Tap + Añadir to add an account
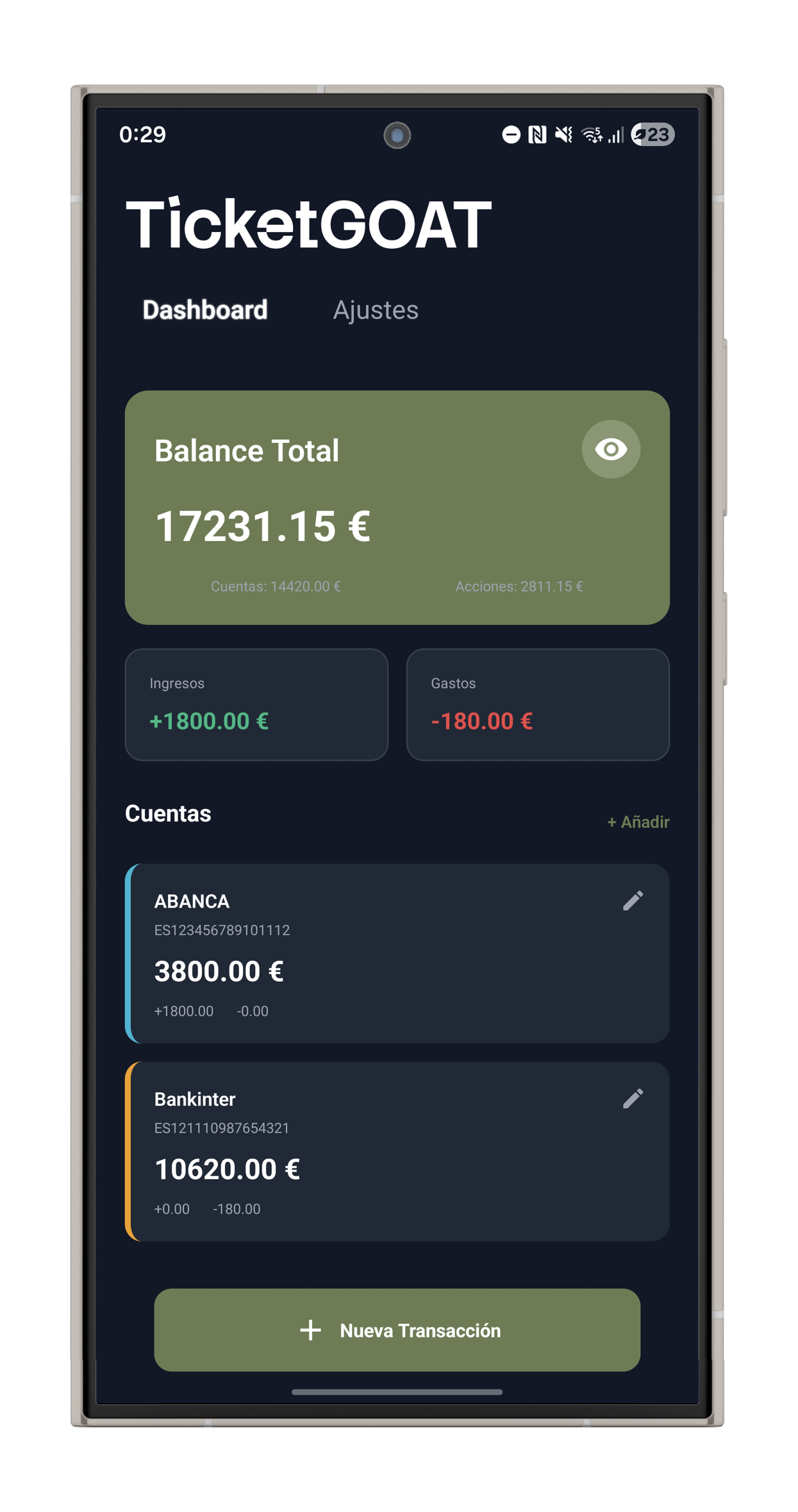The width and height of the screenshot is (798, 1512). [638, 822]
